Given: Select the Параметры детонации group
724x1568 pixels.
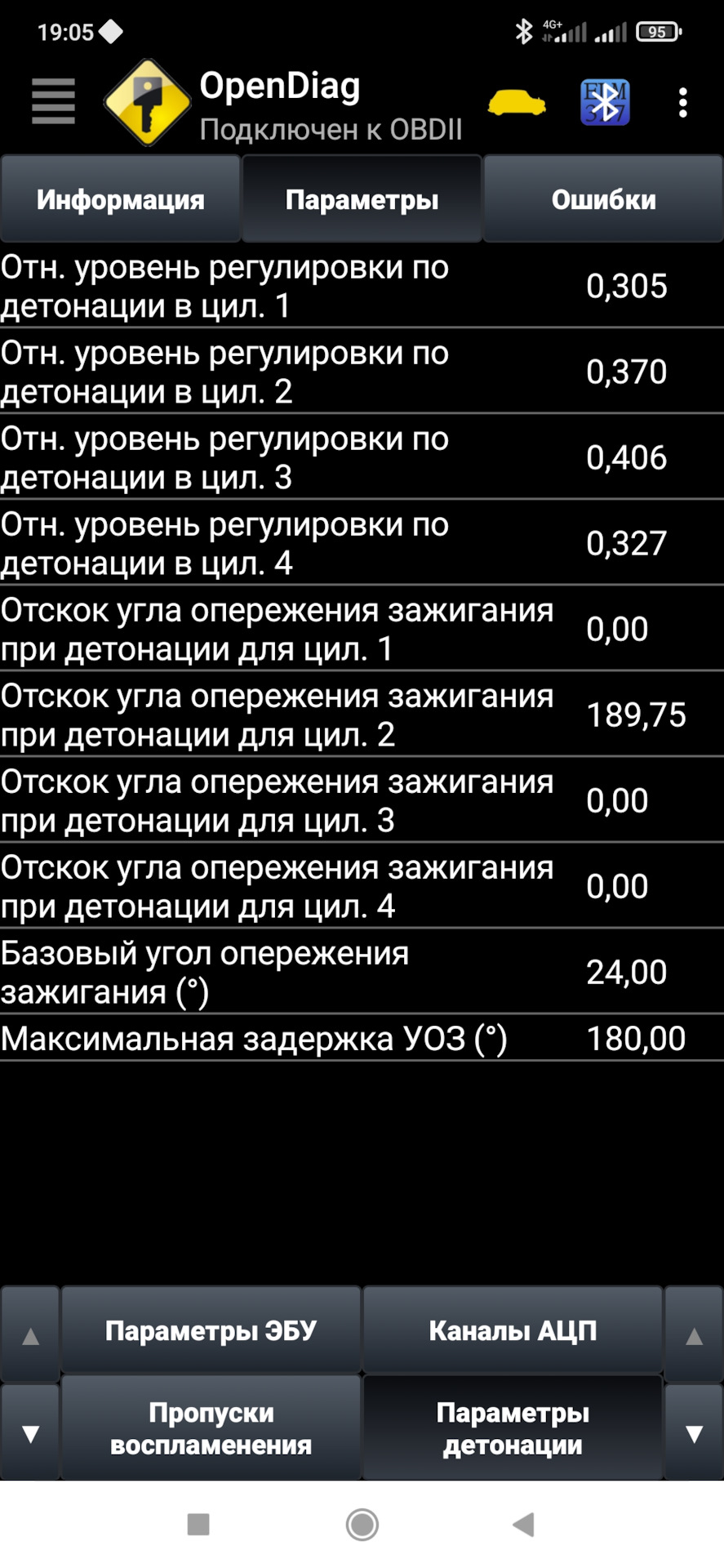Looking at the screenshot, I should (513, 1429).
